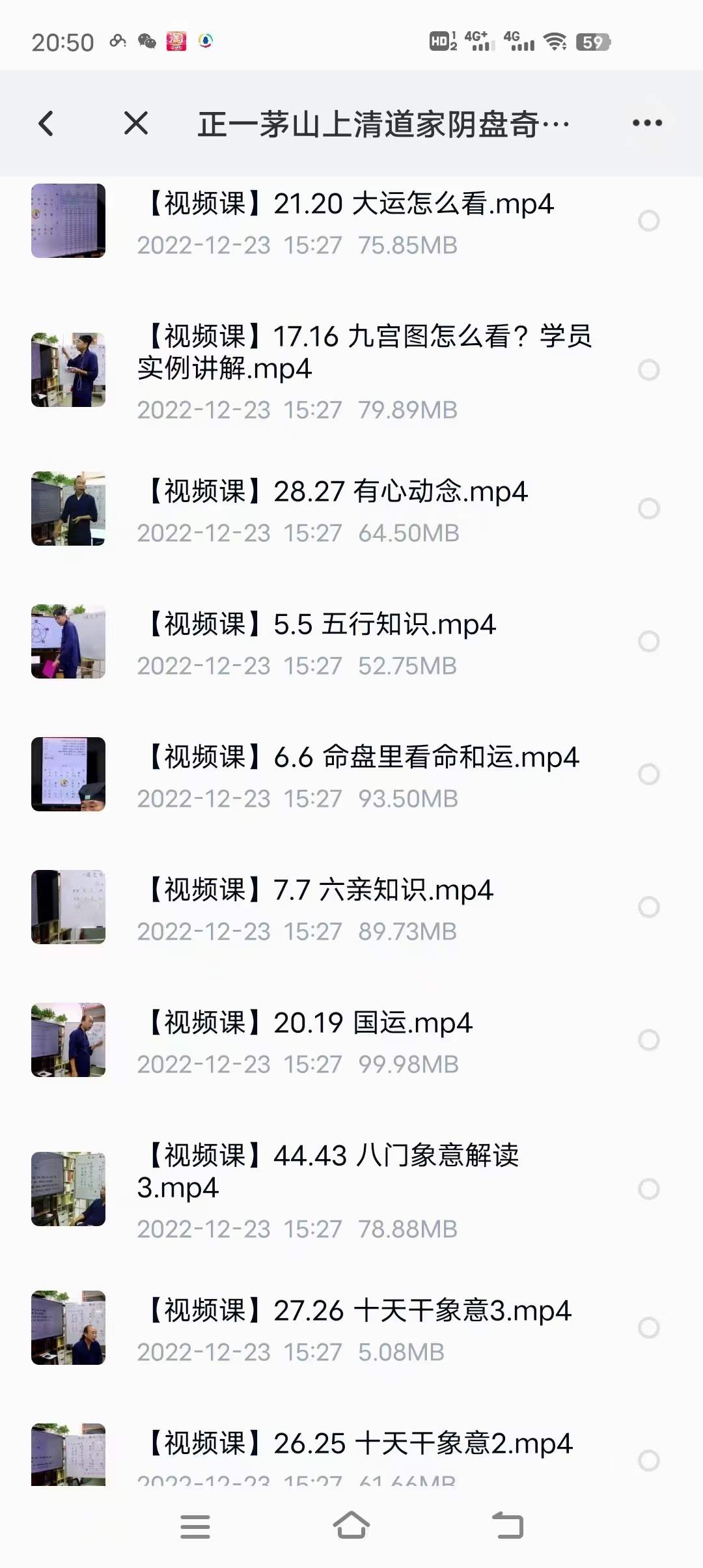703x1568 pixels.
Task: Tap the back arrow to go back
Action: coord(46,123)
